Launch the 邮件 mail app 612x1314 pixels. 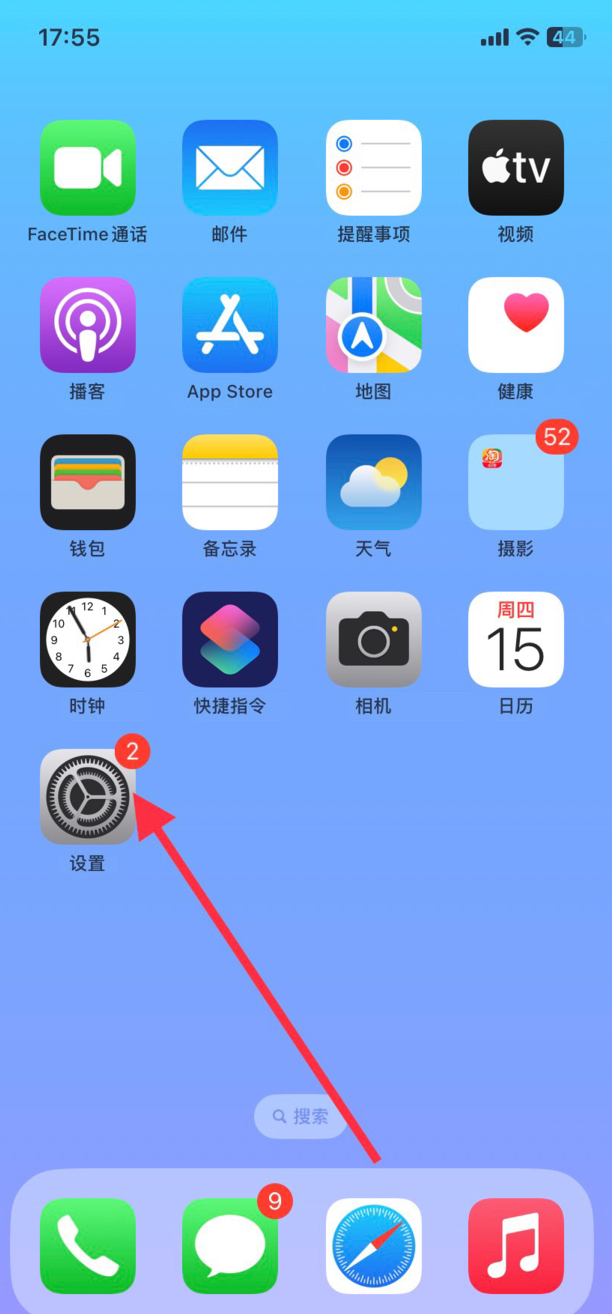(x=230, y=168)
